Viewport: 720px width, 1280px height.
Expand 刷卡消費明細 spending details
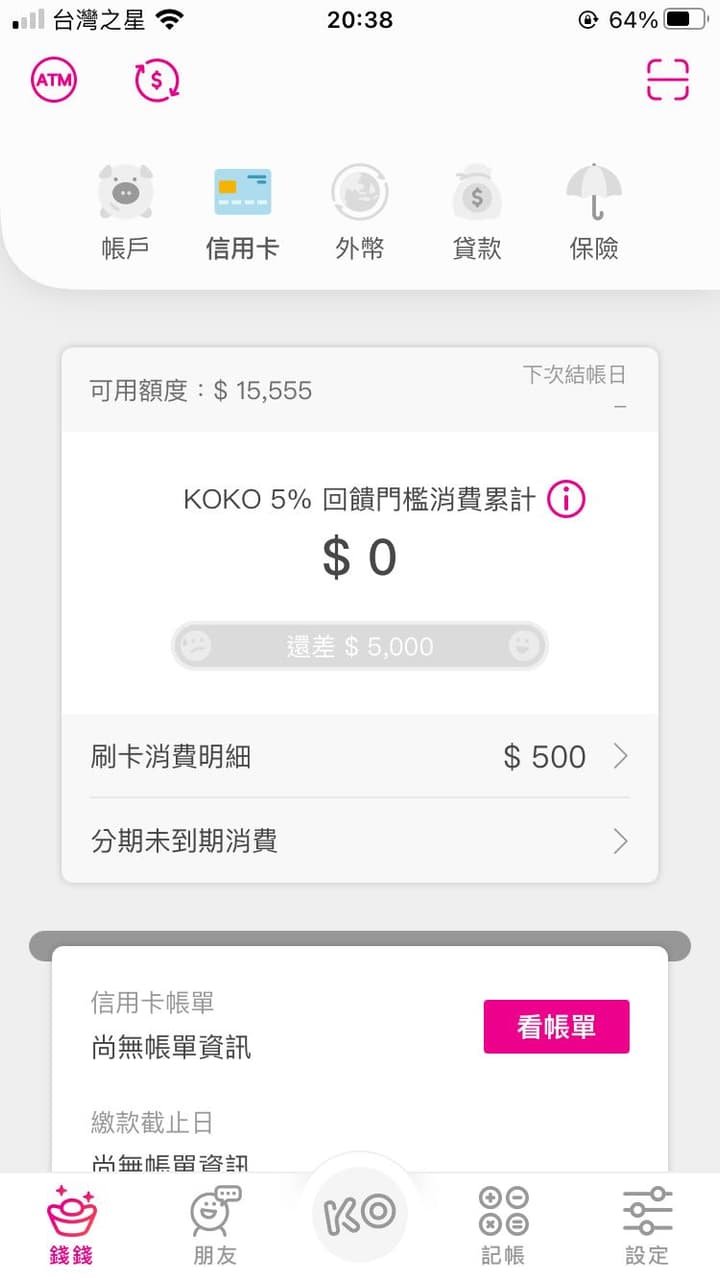[x=360, y=757]
